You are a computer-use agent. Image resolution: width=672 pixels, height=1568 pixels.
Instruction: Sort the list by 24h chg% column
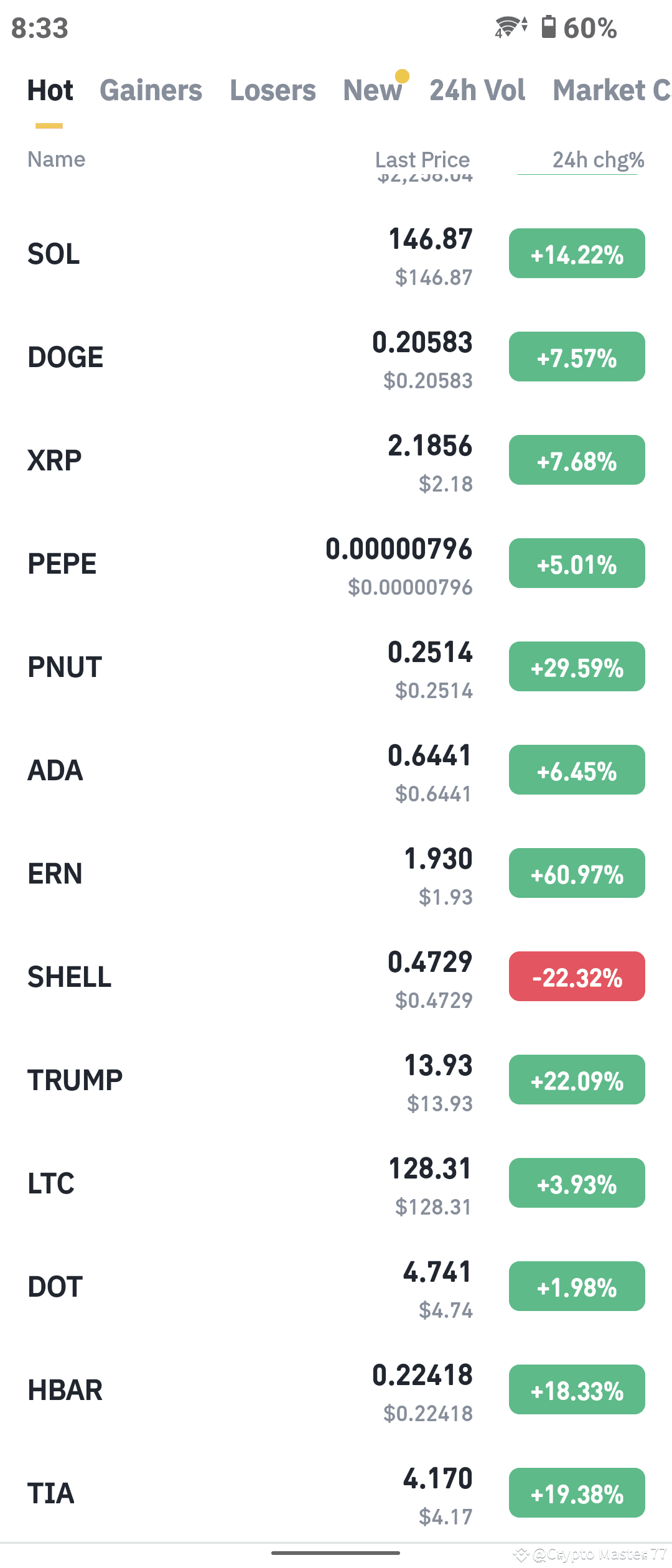597,160
